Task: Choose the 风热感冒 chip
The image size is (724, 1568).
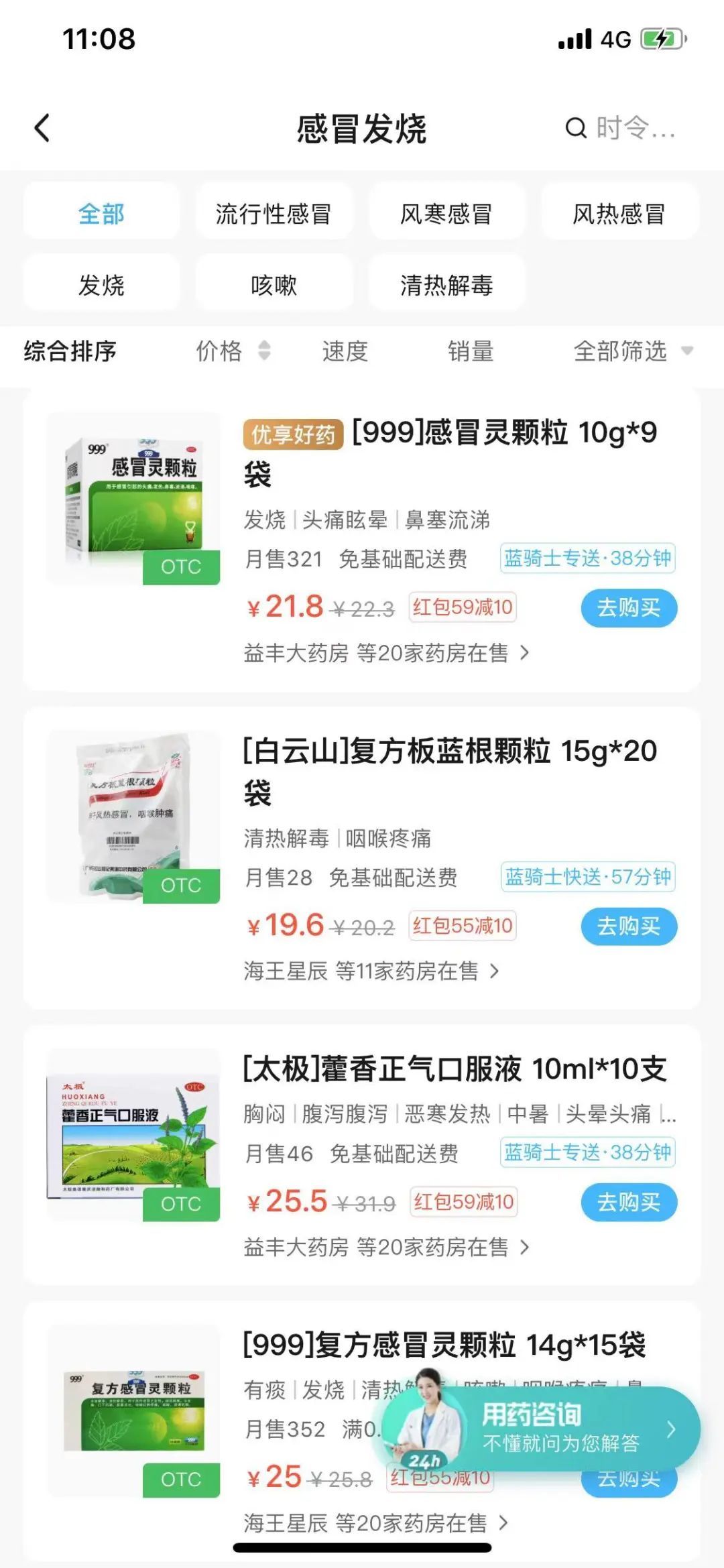Action: pyautogui.click(x=619, y=215)
